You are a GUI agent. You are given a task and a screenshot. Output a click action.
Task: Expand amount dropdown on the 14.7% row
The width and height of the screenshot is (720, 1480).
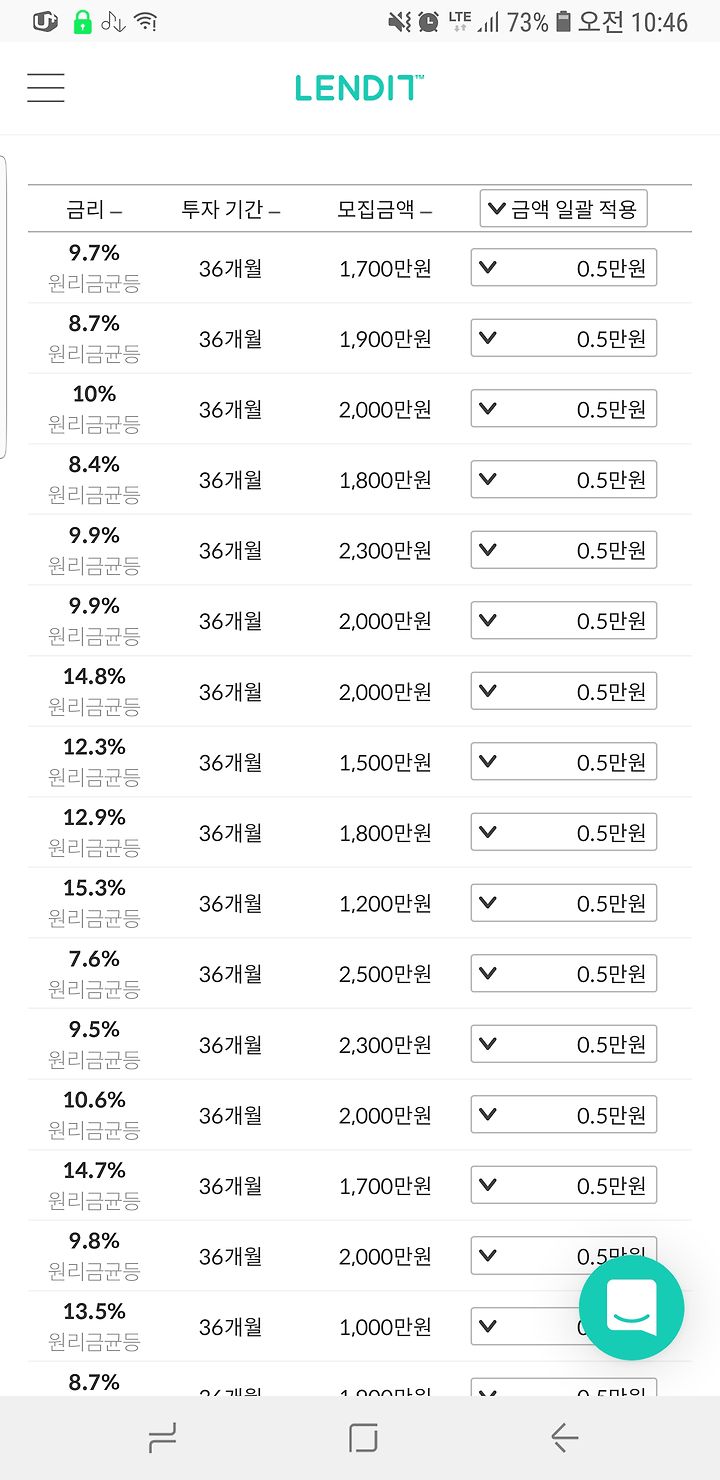coord(563,1185)
